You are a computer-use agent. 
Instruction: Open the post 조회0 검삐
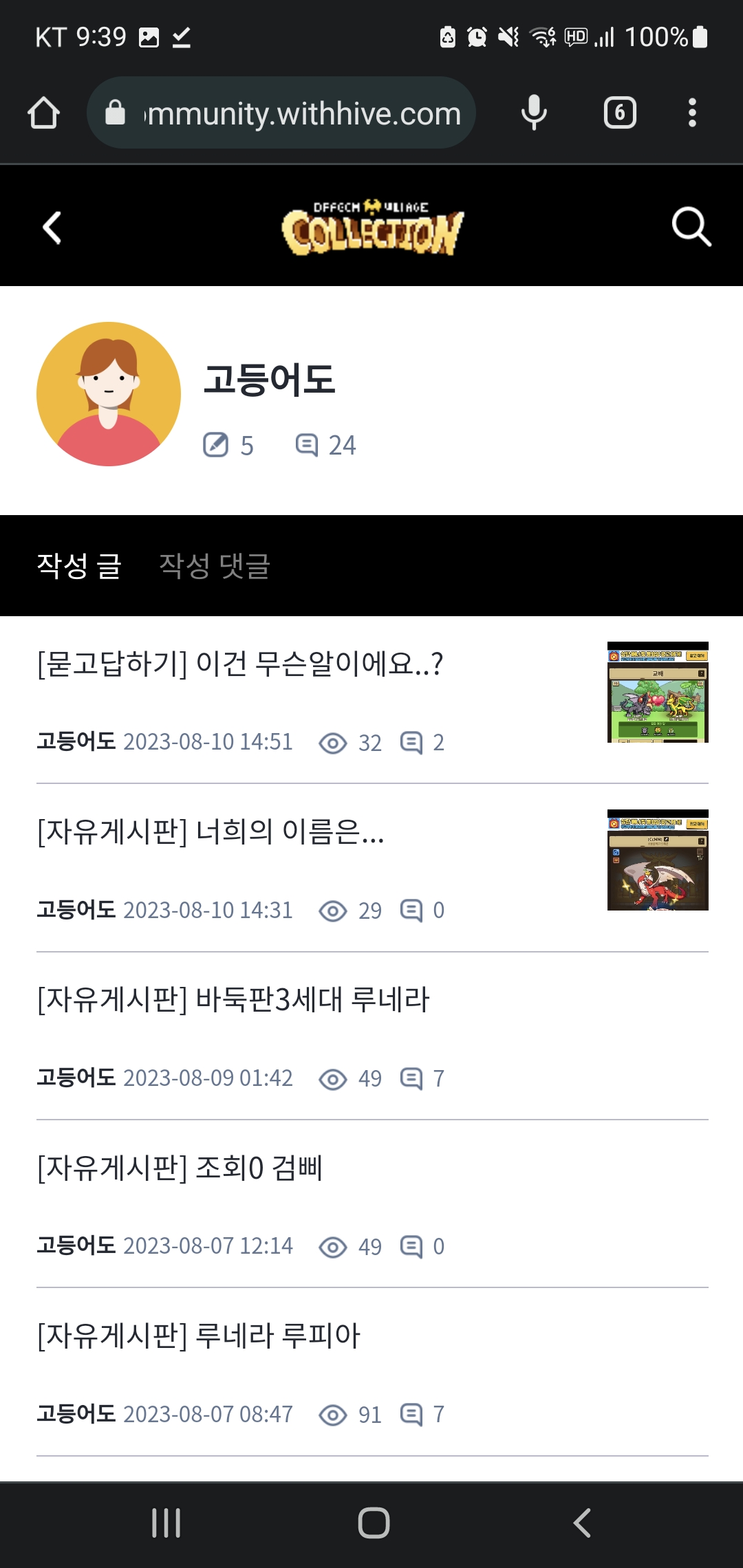180,1168
